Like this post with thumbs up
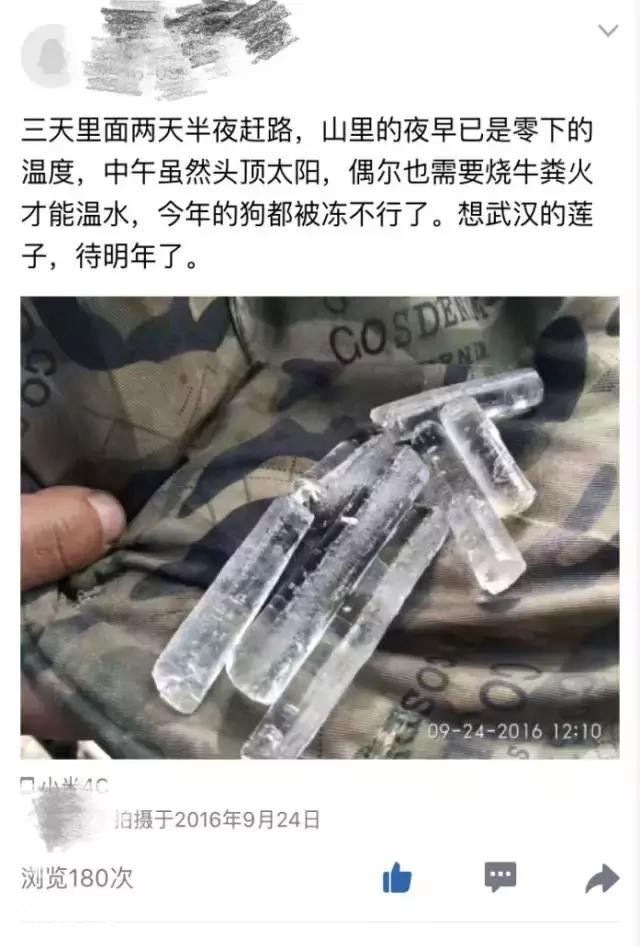Screen dimensions: 640x947 [397, 878]
